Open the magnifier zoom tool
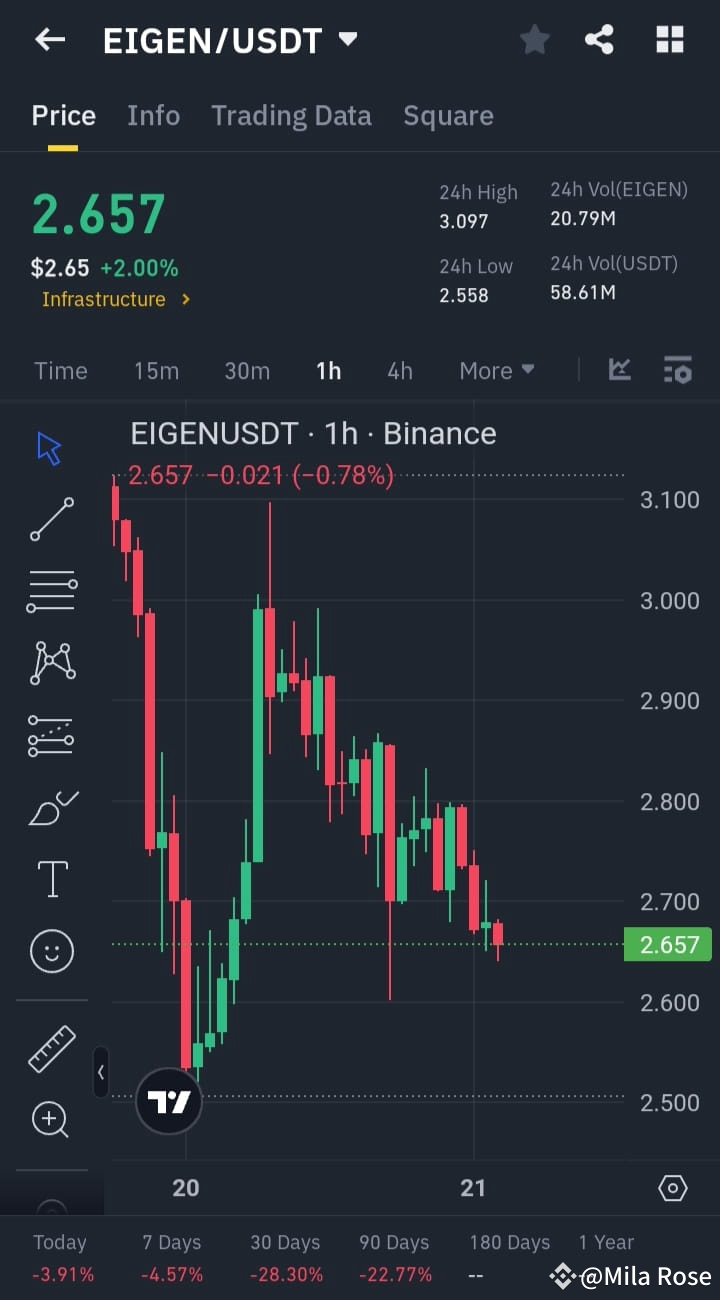Screen dimensions: 720x1300 [x=50, y=1120]
